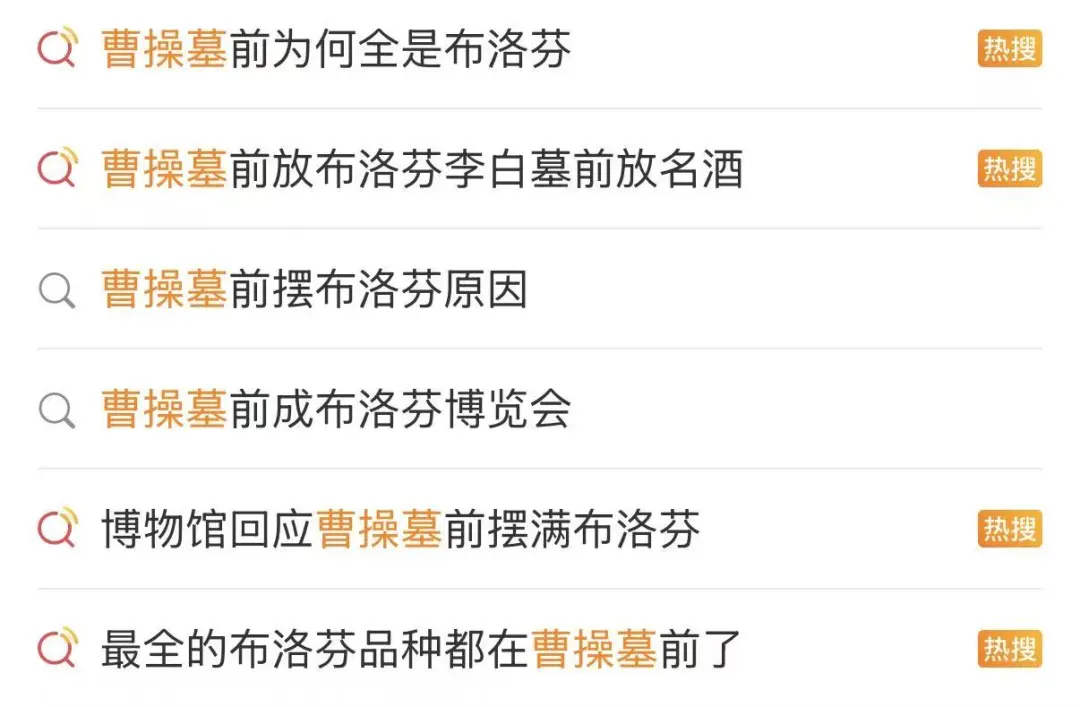The height and width of the screenshot is (707, 1080).
Task: Search 曹操墓前摆布洛芬原因
Action: [x=314, y=290]
